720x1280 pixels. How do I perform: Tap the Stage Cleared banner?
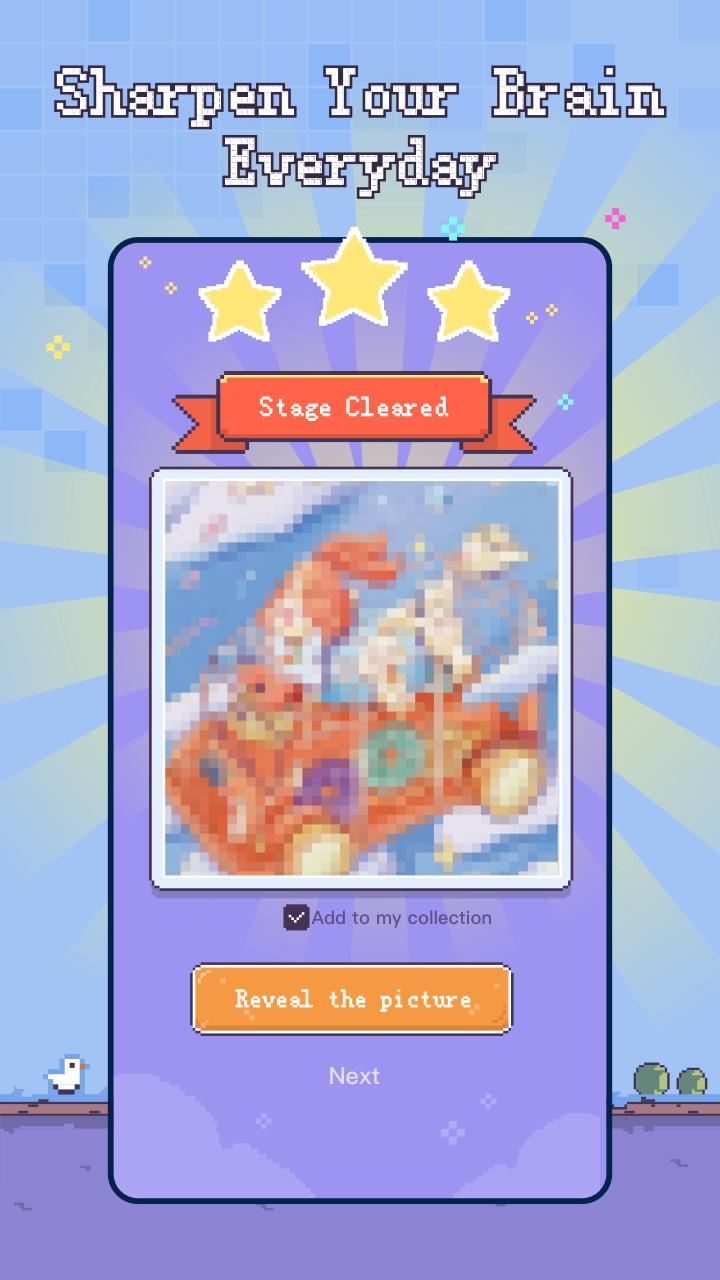coord(355,407)
